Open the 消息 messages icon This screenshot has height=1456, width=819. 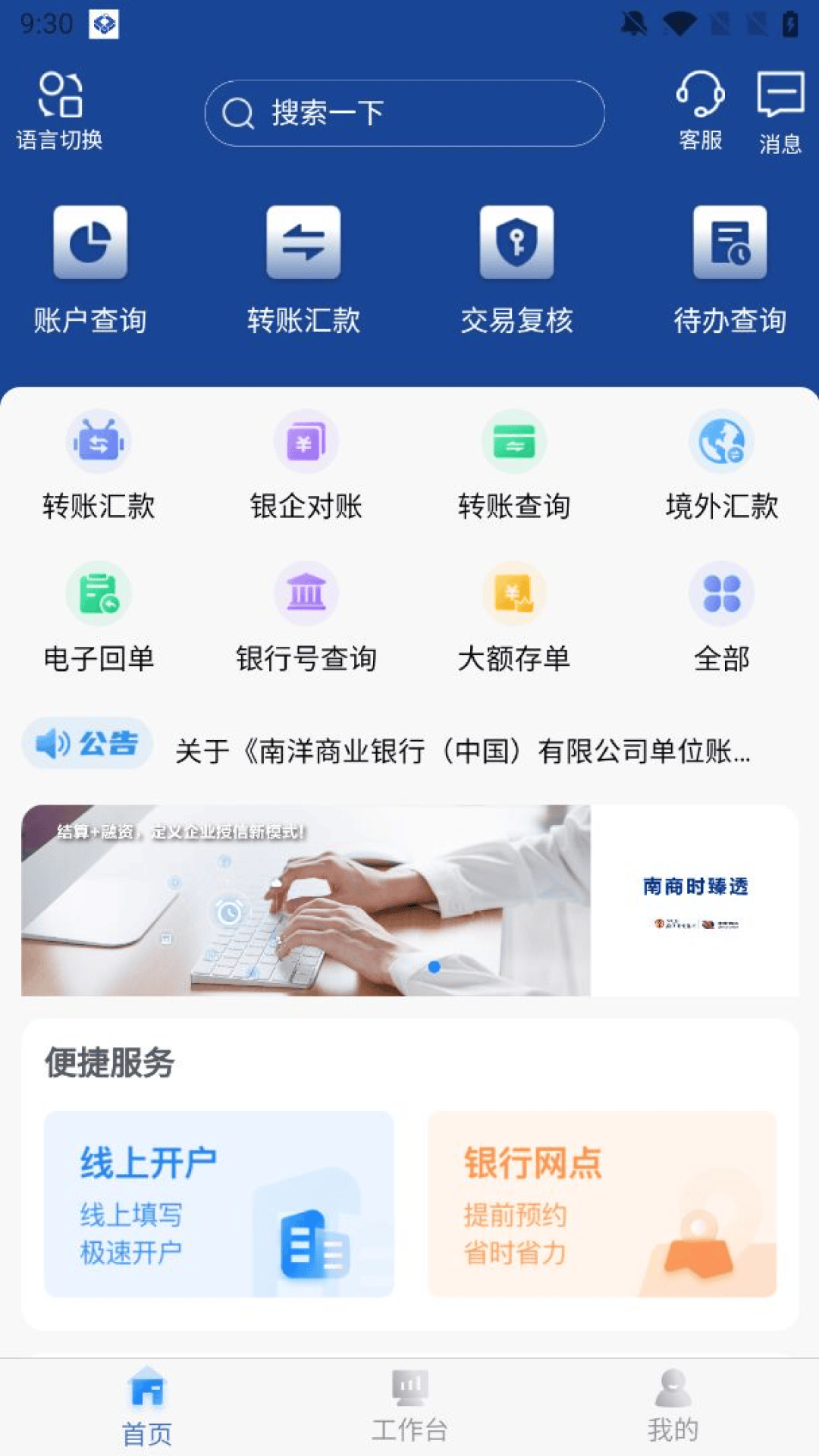click(780, 112)
